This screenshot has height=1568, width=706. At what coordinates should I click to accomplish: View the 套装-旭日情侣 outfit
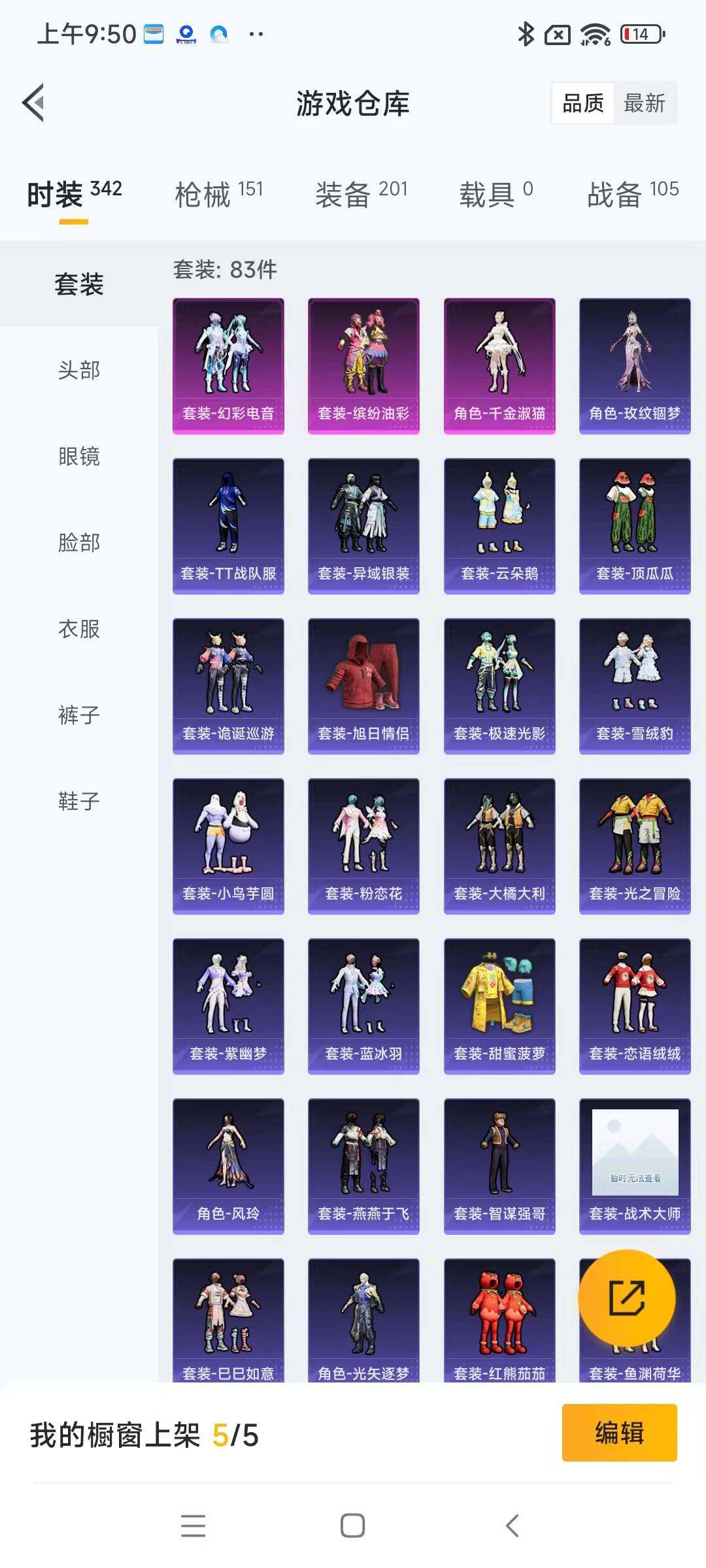[363, 686]
